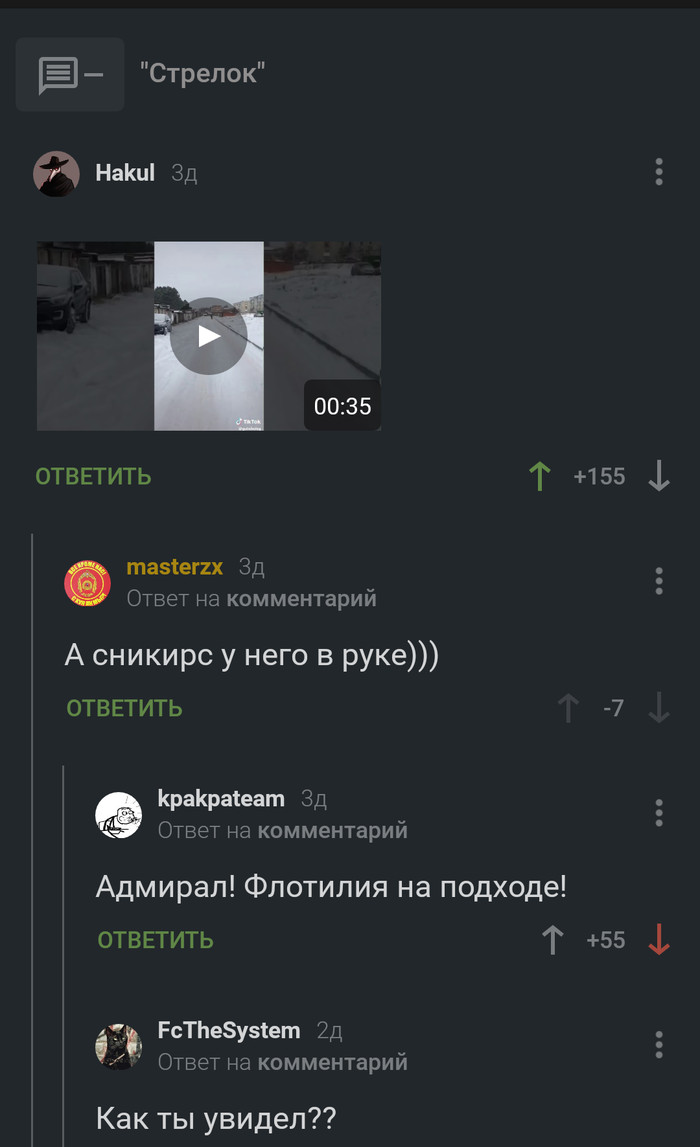Downvote masterzx's comment

(x=658, y=709)
